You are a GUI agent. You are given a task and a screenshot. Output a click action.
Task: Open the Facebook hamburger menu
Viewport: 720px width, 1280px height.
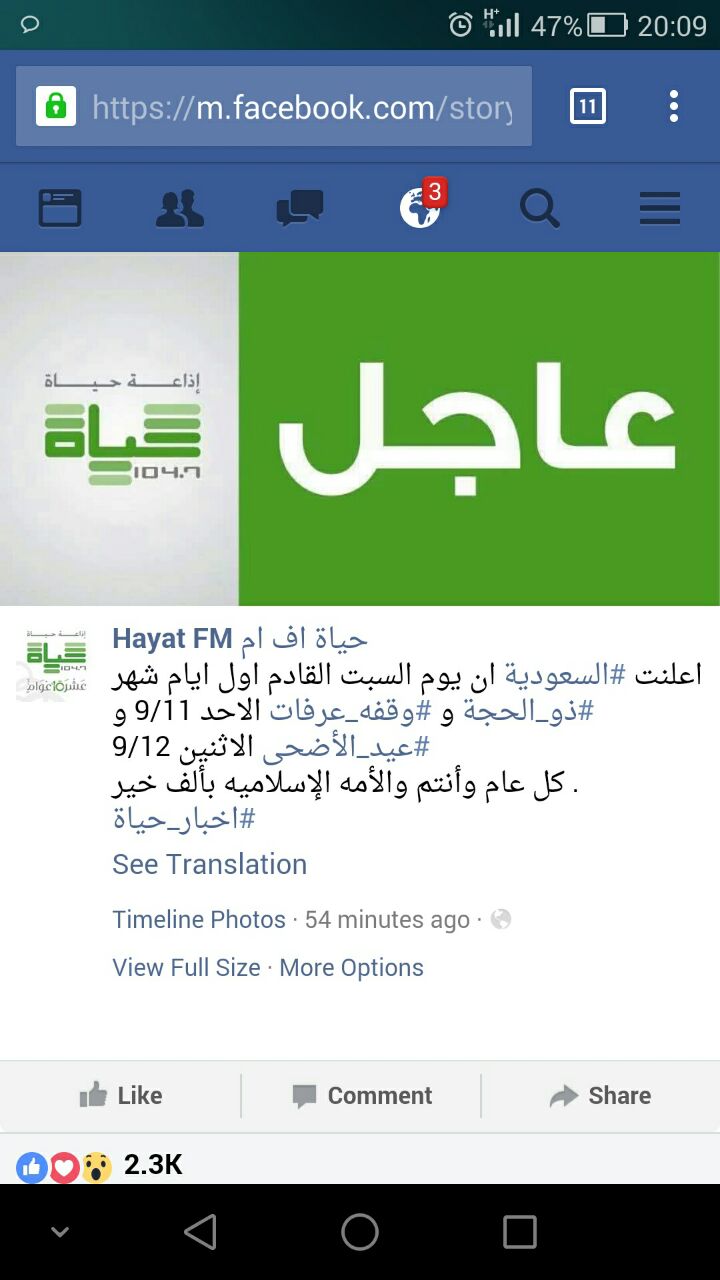[x=660, y=209]
